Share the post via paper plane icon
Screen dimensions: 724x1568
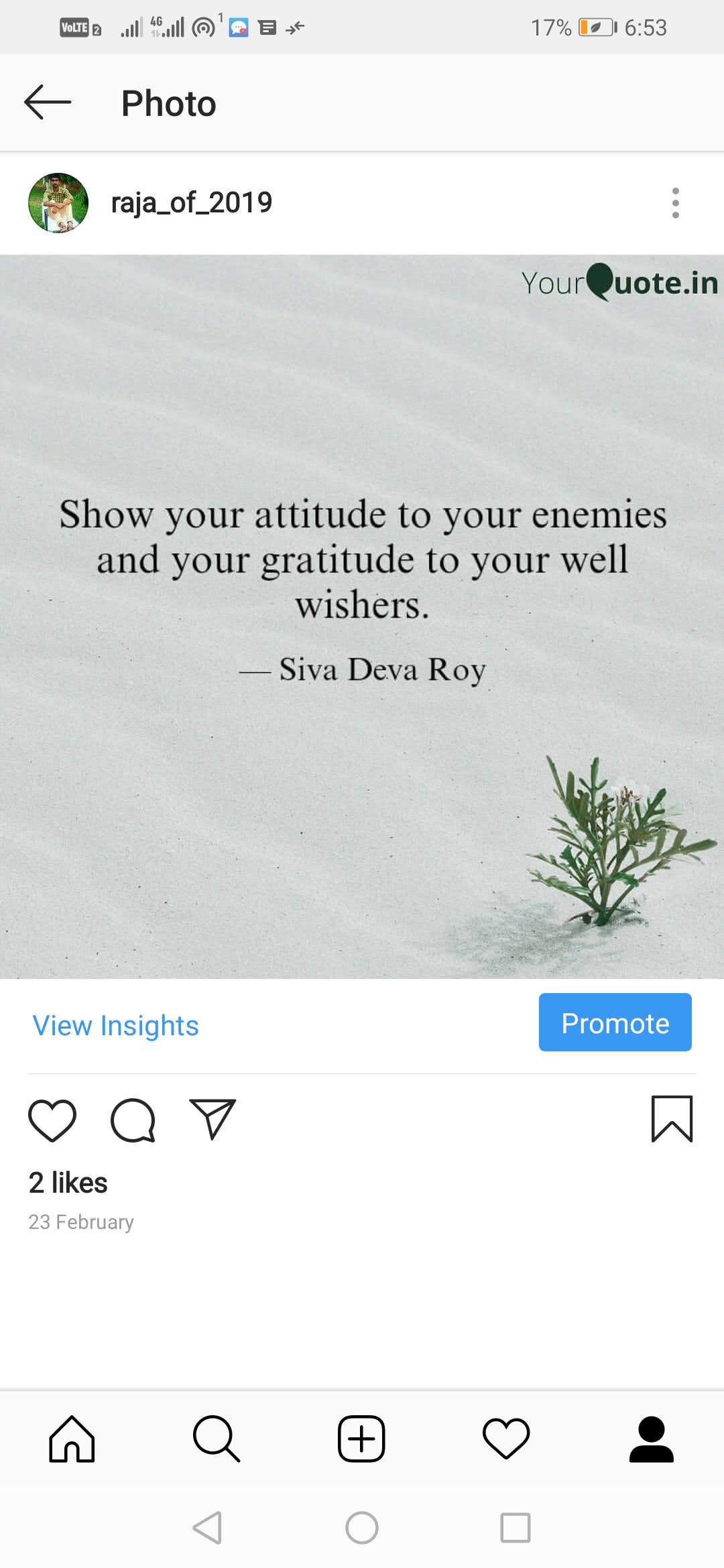coord(213,1119)
